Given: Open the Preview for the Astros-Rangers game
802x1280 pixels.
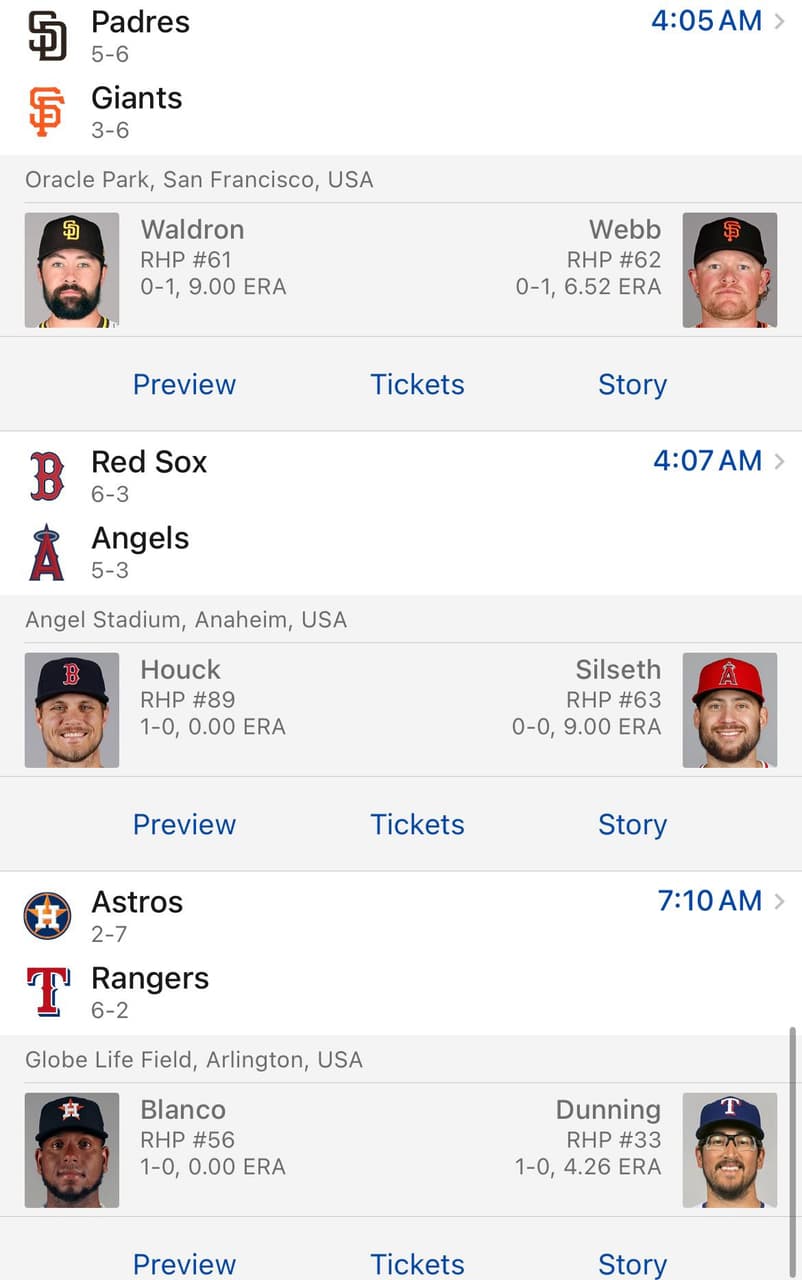Looking at the screenshot, I should pyautogui.click(x=184, y=1264).
